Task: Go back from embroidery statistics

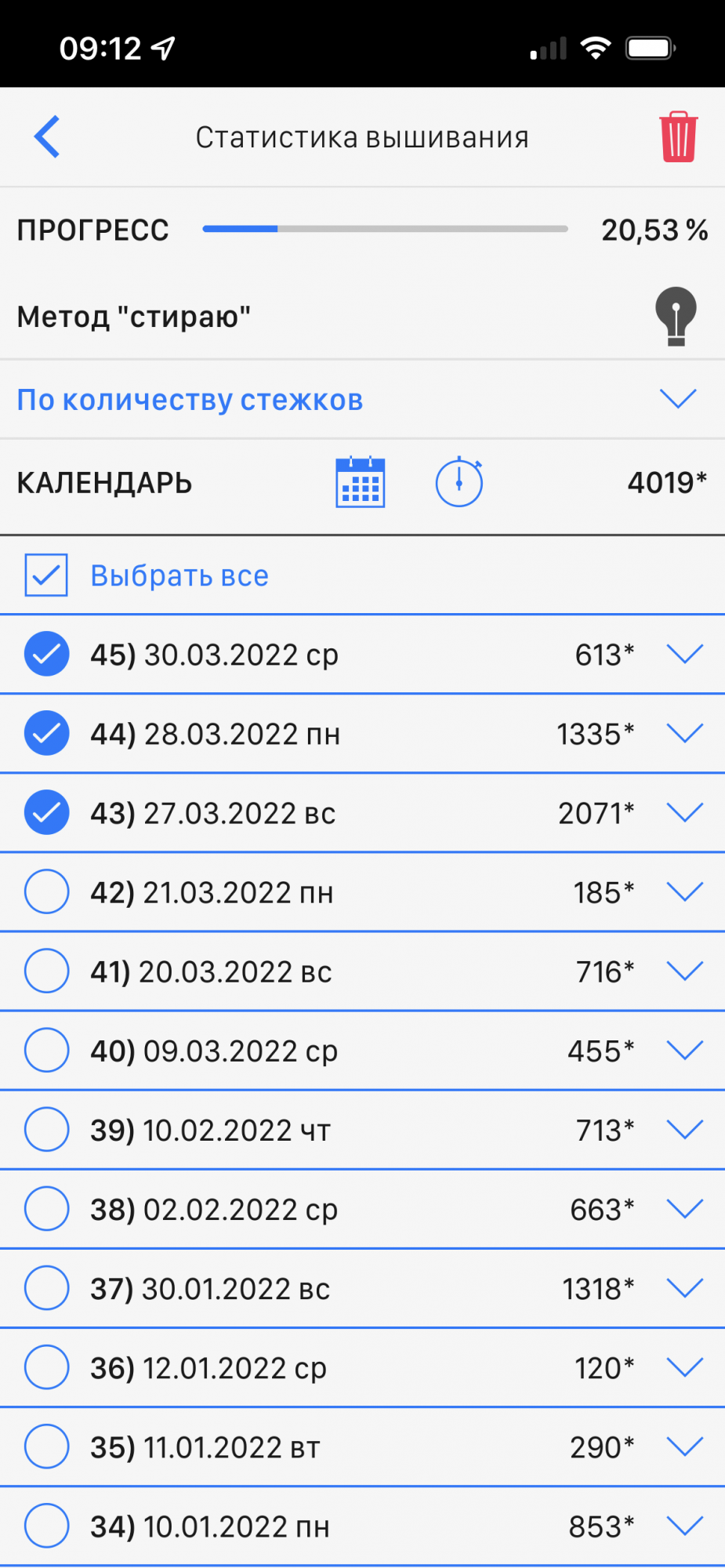Action: (48, 137)
